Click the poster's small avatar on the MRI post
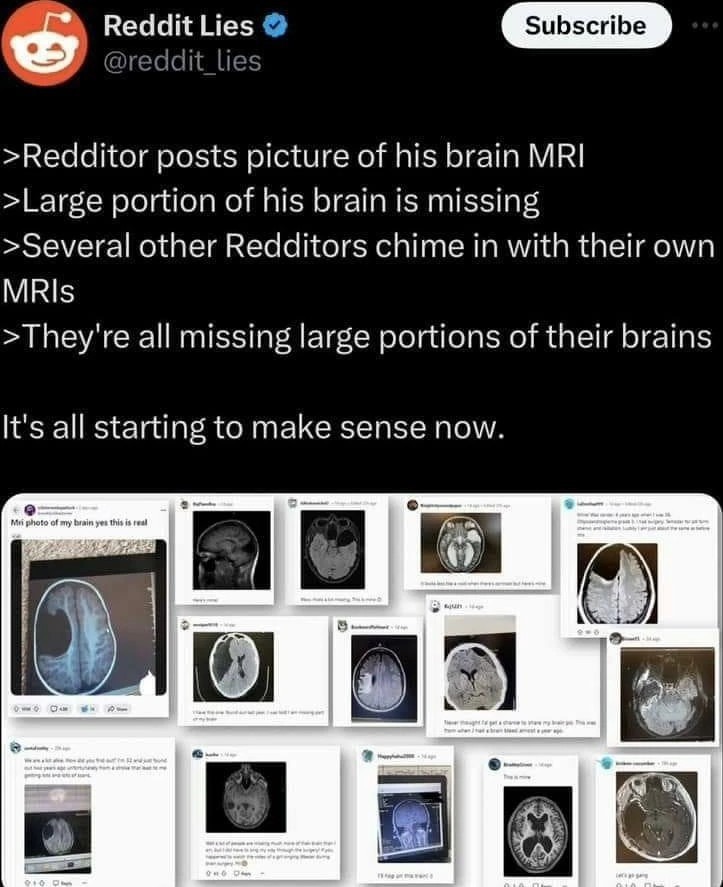 tap(30, 509)
